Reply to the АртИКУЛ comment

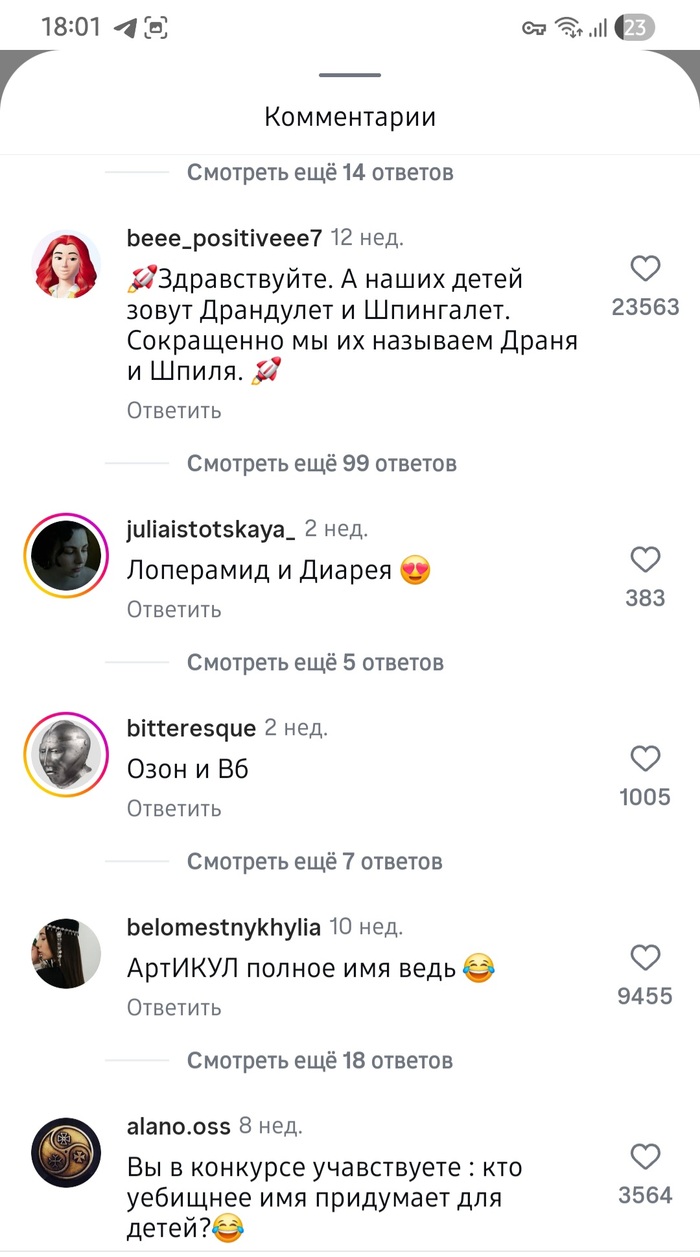[x=174, y=1007]
